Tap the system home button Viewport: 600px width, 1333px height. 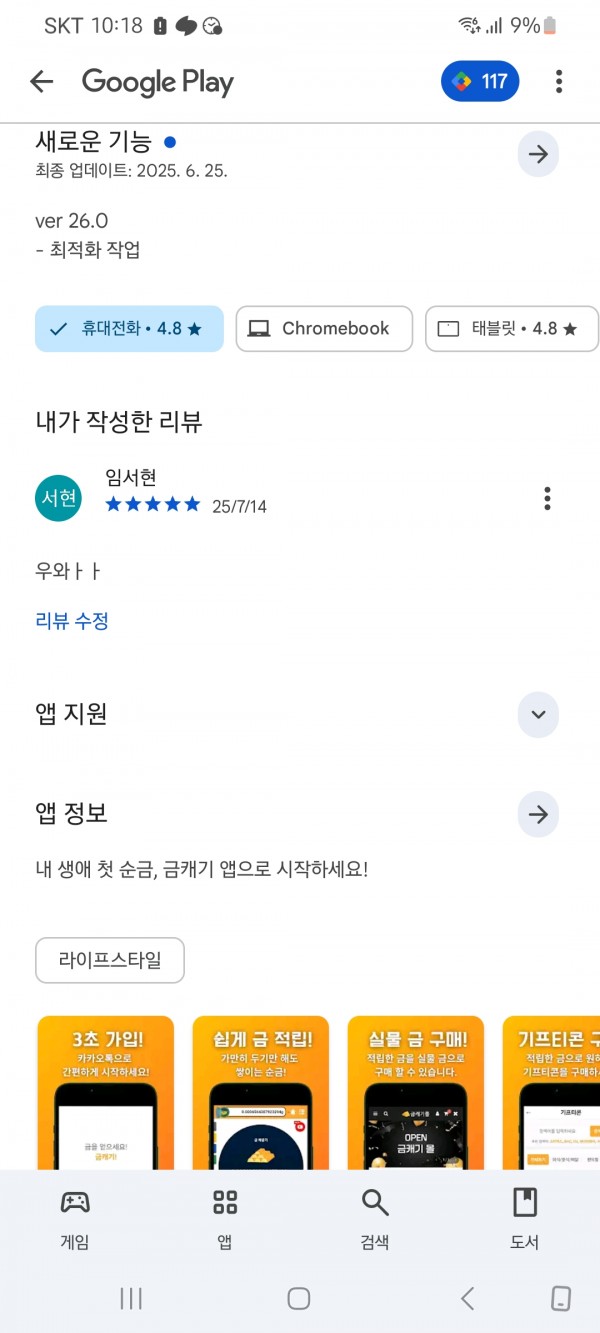click(x=298, y=1298)
